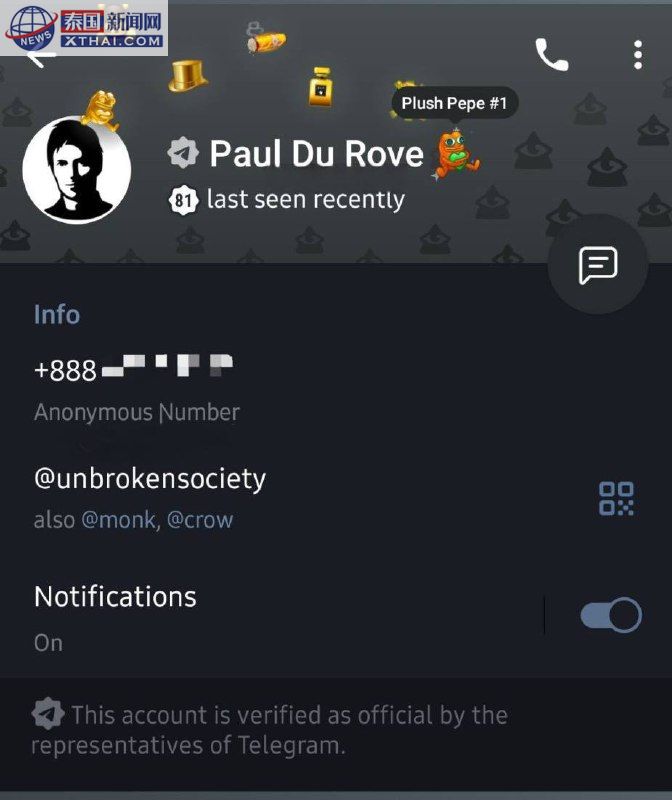Show the profile QR code
Viewport: 672px width, 800px height.
click(x=616, y=498)
